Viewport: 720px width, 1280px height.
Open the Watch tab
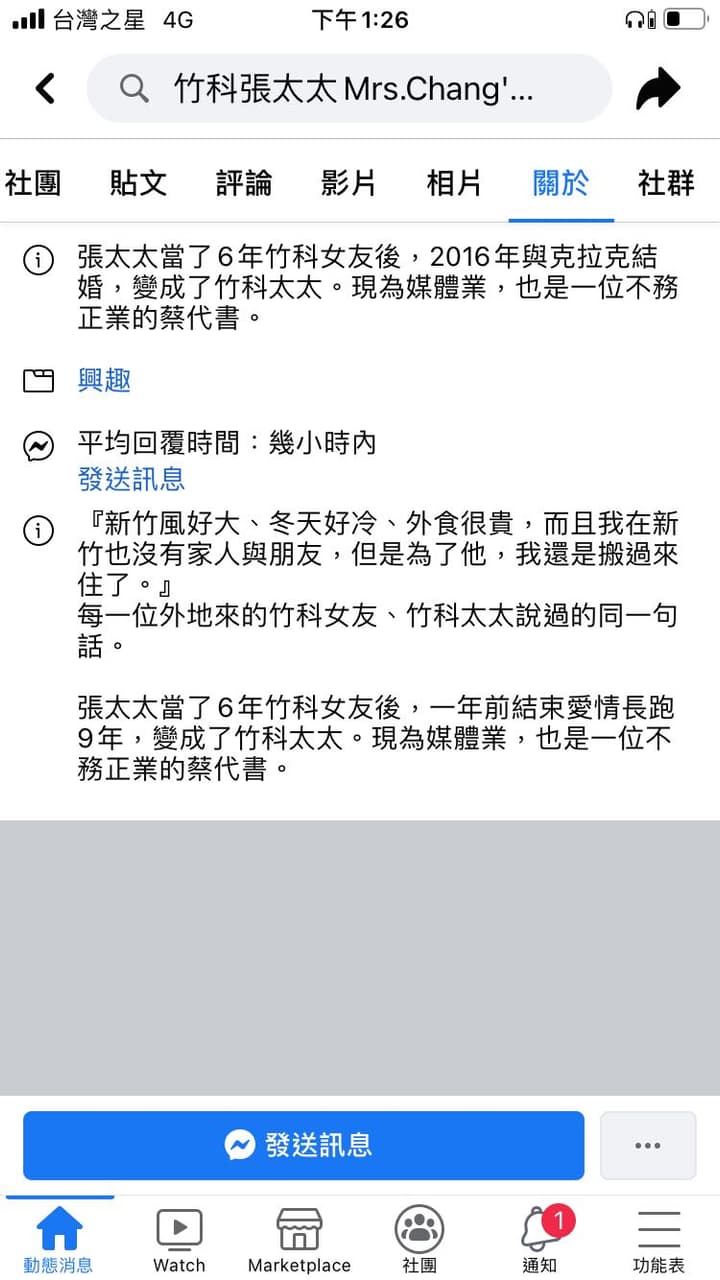(179, 1240)
